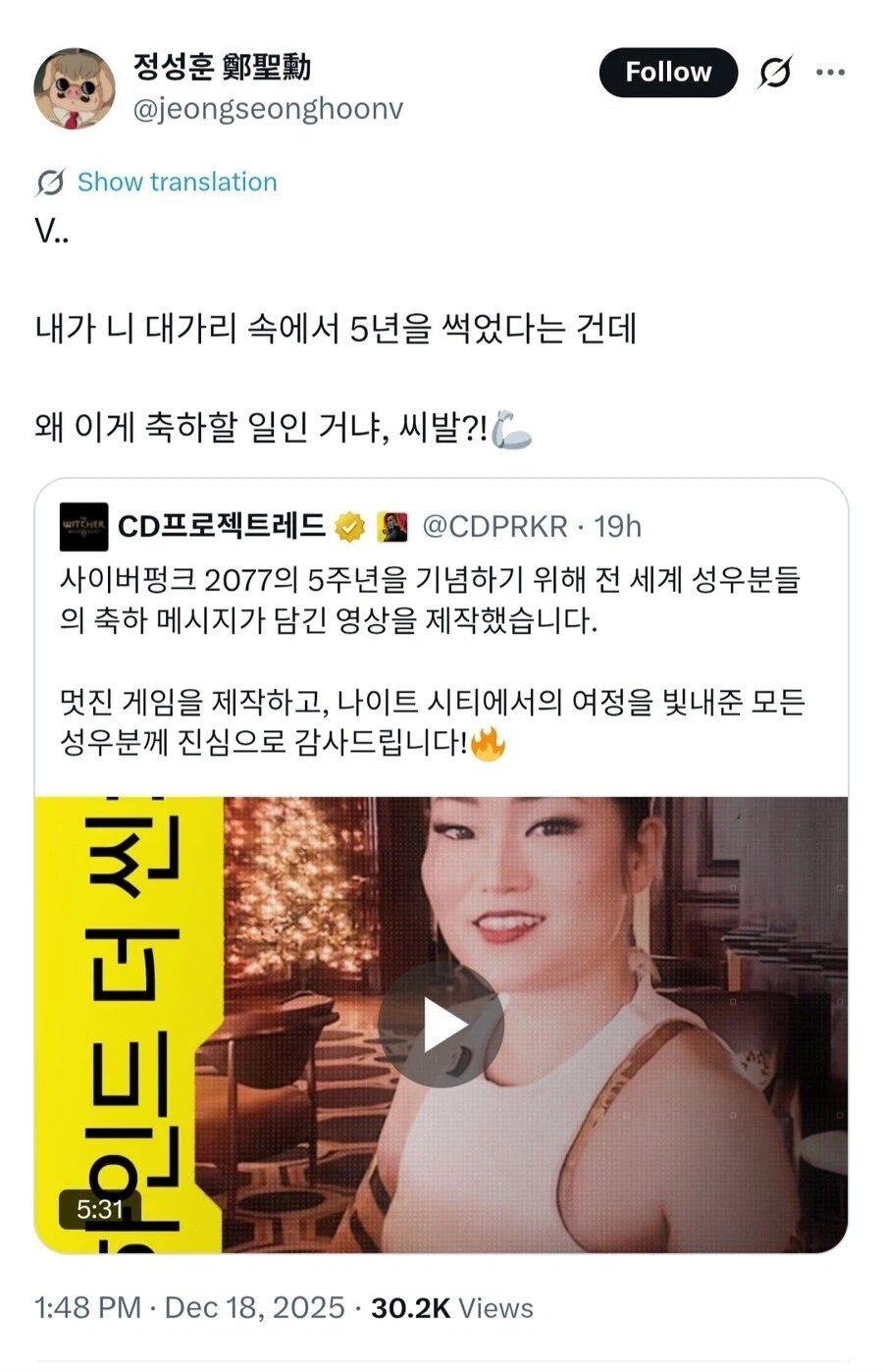Play the quoted 5:31 video
This screenshot has height=1372, width=883.
coord(441,1025)
